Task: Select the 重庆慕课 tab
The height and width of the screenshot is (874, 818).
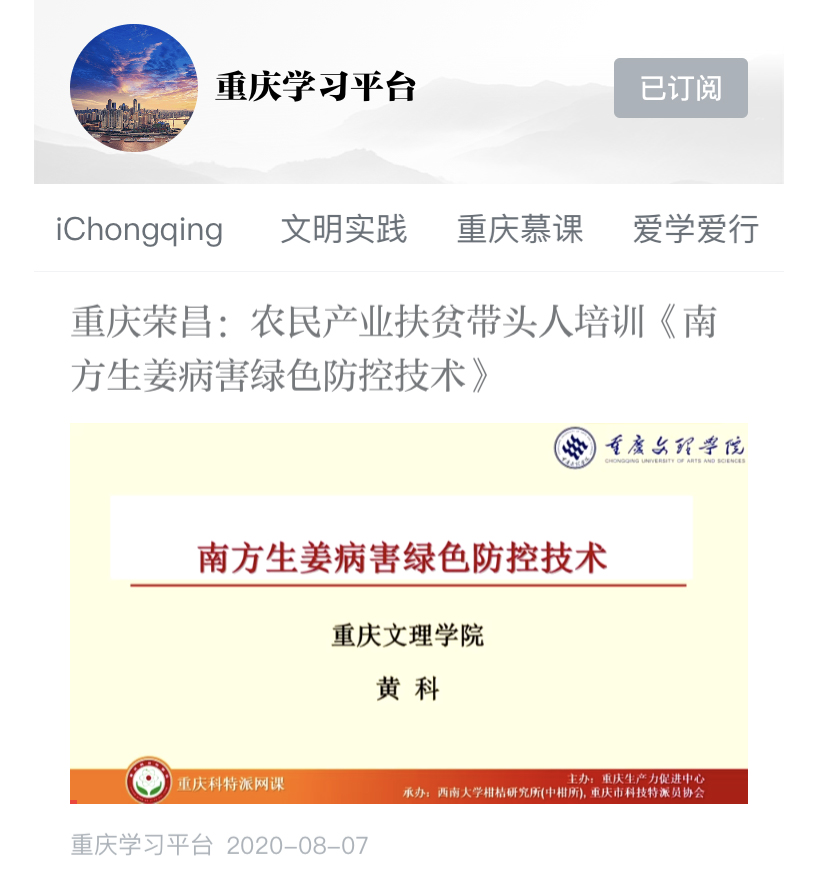Action: click(519, 229)
